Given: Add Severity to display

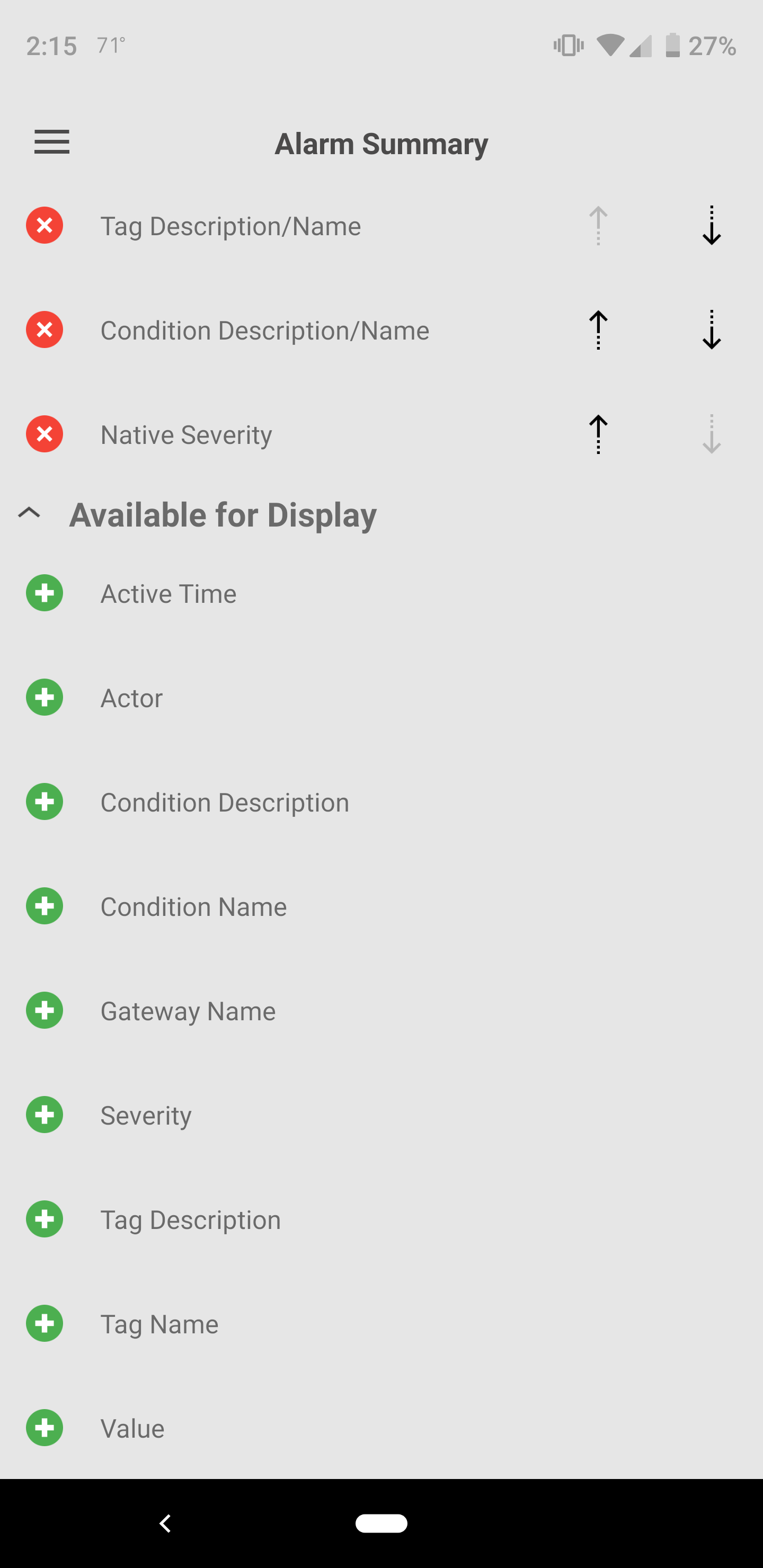Looking at the screenshot, I should (45, 1115).
